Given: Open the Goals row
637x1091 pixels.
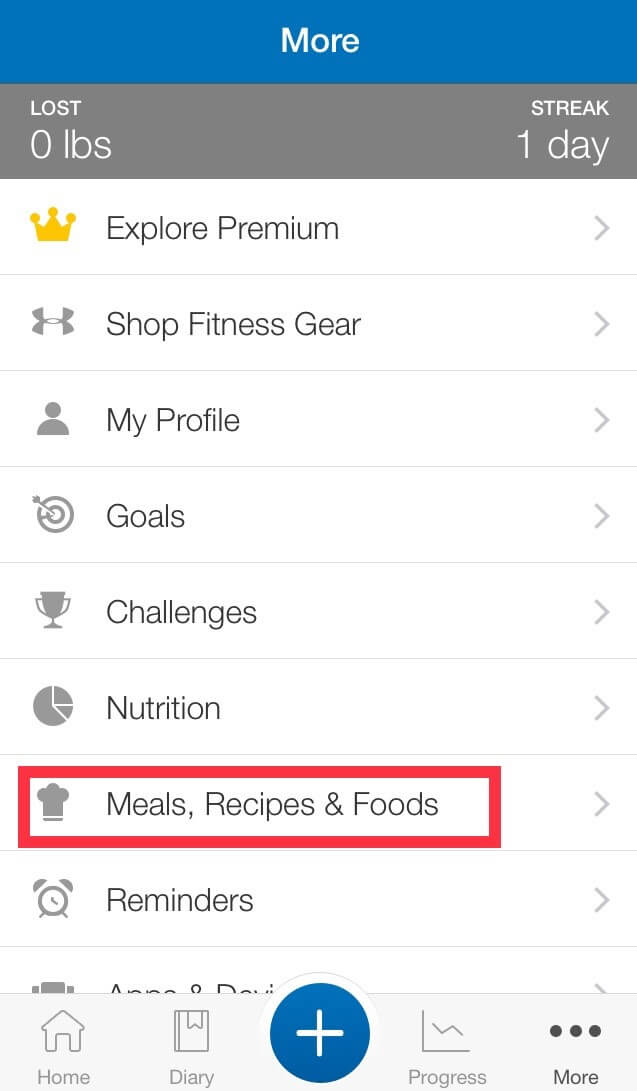Looking at the screenshot, I should (x=318, y=515).
